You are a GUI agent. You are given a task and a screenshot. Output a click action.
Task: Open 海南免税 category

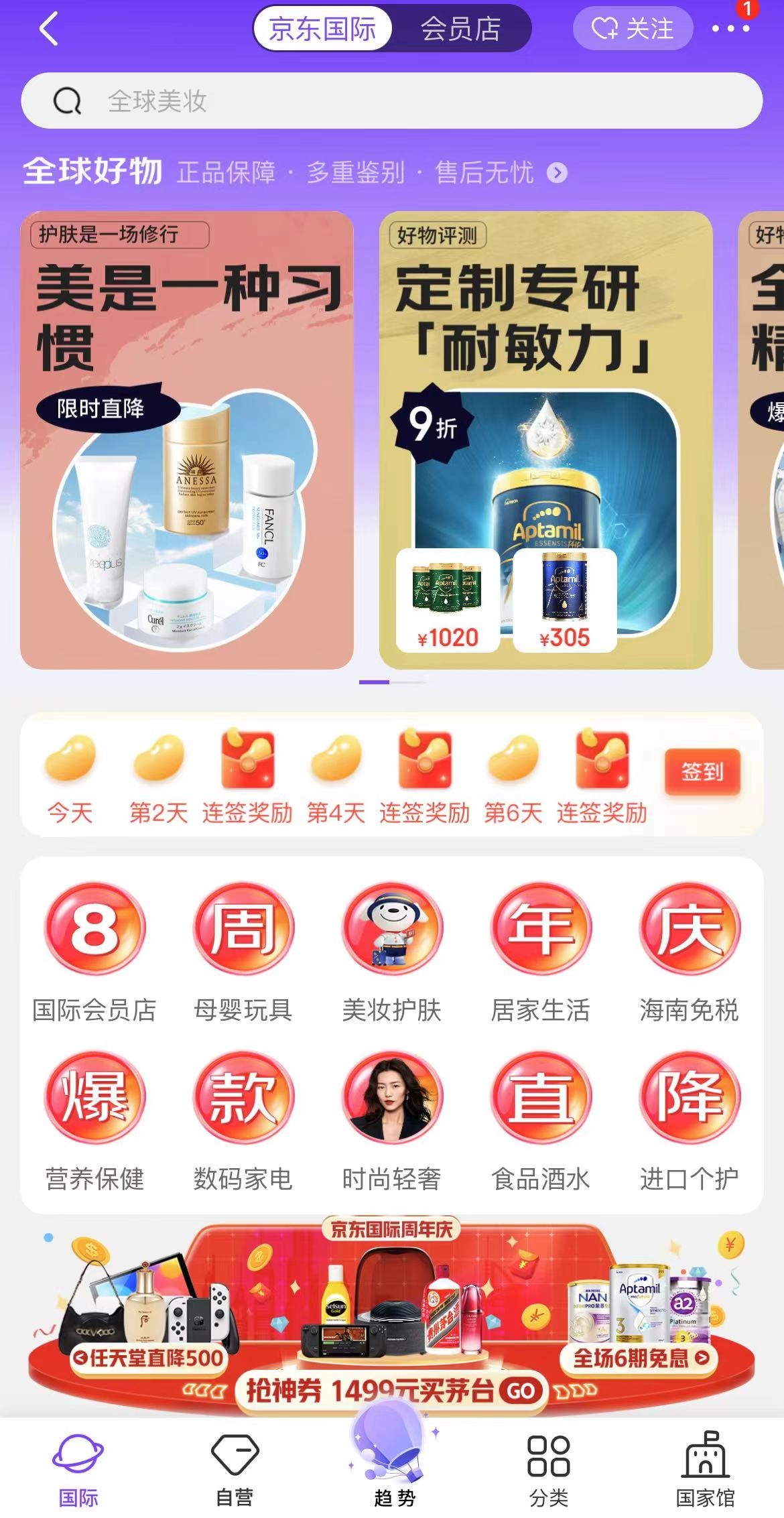coord(690,952)
